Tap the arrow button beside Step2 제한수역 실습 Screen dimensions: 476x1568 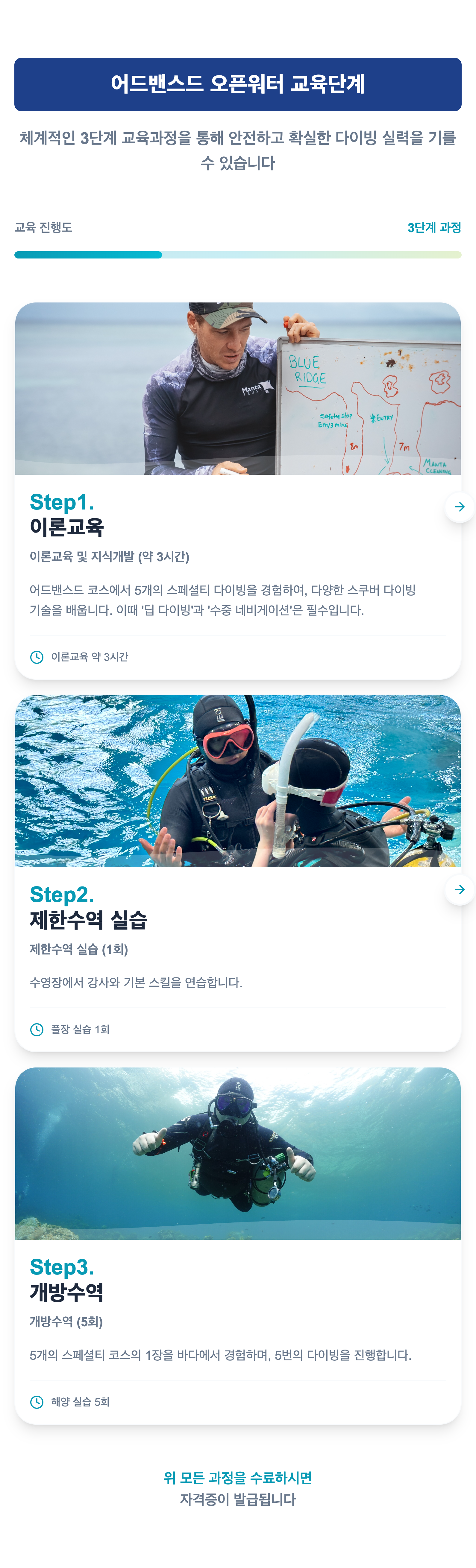[x=460, y=889]
